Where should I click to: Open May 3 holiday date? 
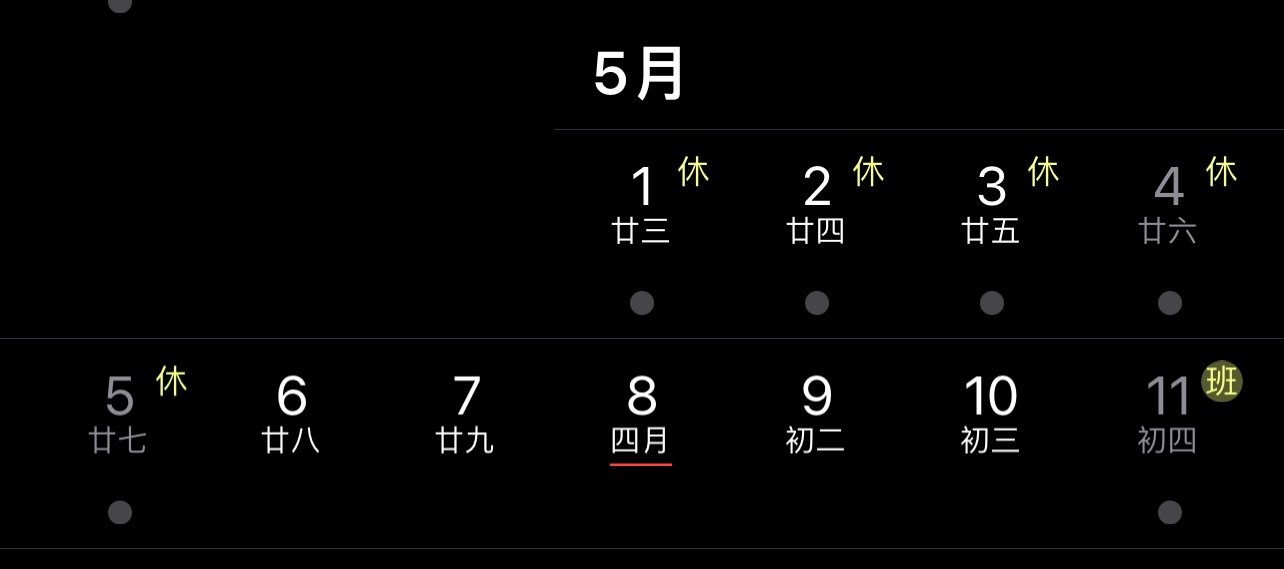991,188
